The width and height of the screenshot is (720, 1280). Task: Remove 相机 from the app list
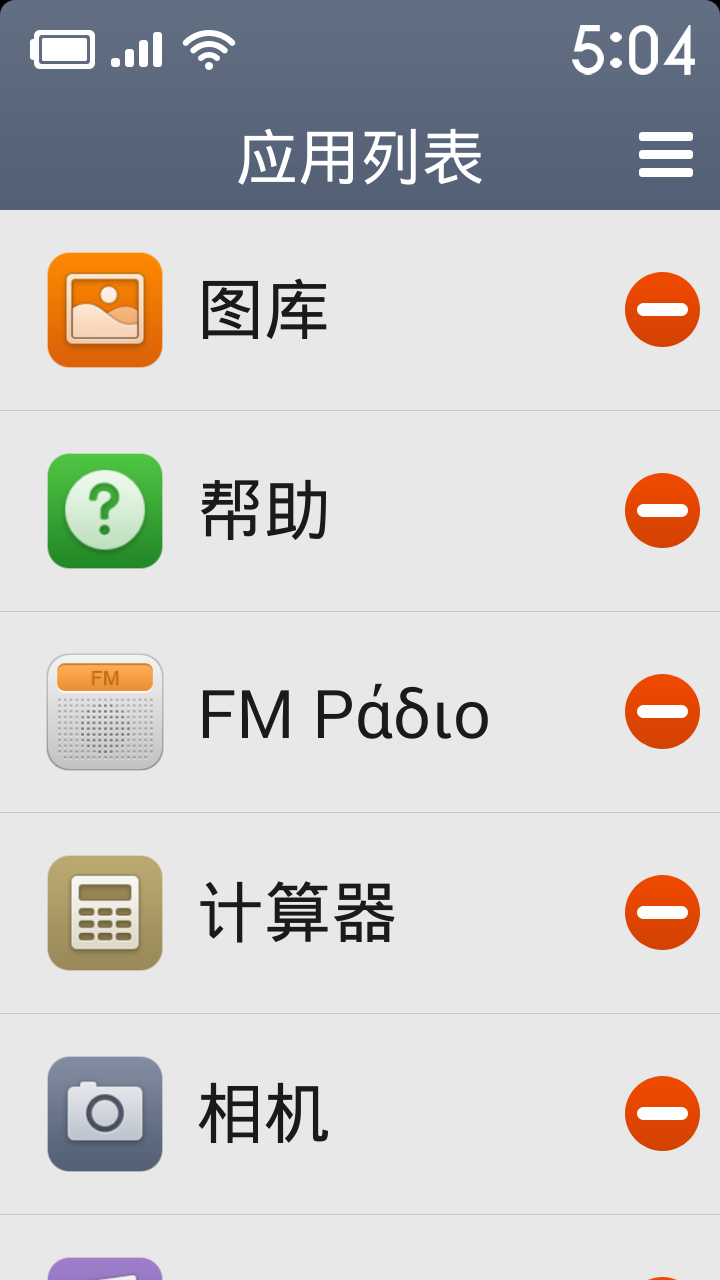coord(662,1114)
